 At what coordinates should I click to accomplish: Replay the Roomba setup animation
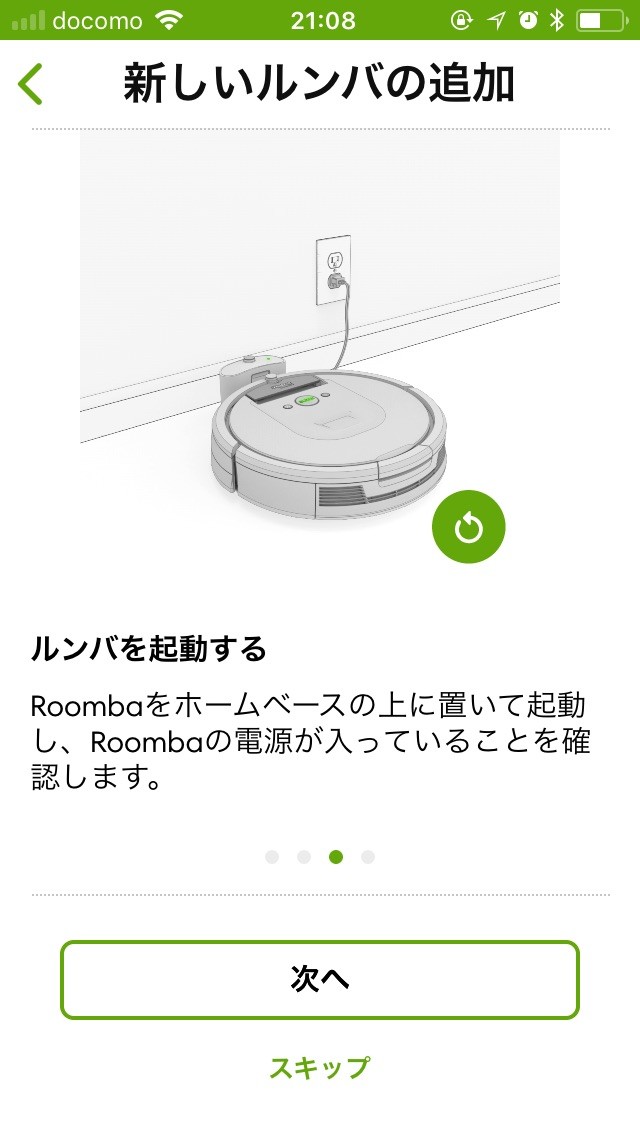pos(468,526)
